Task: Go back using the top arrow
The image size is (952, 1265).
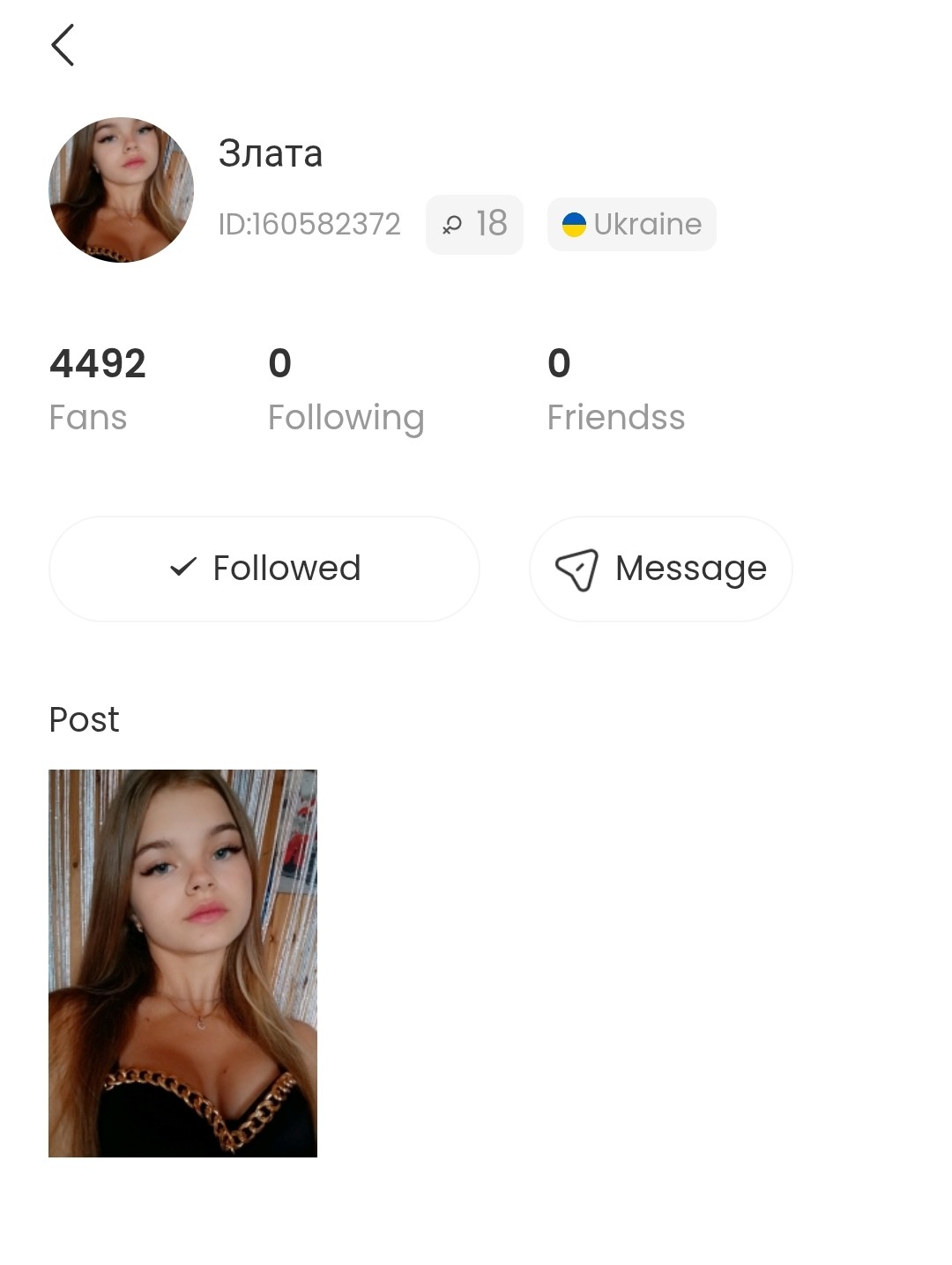Action: pos(63,45)
